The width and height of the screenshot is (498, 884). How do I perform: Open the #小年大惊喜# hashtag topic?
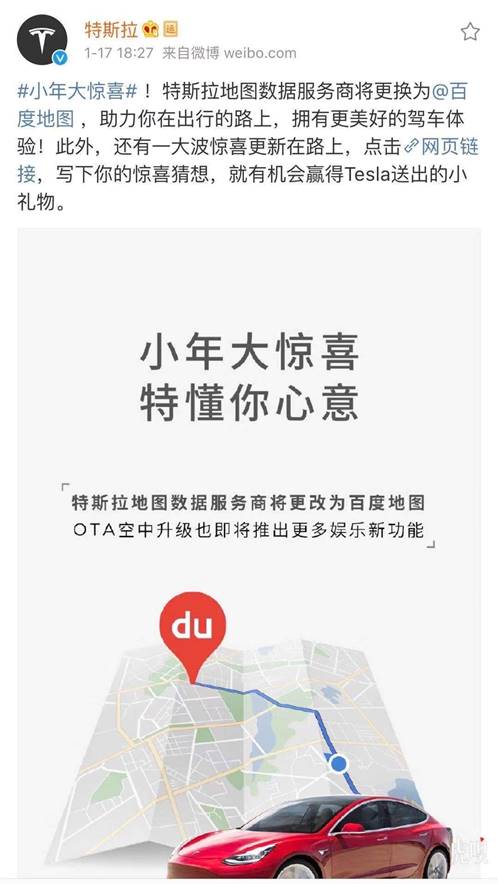tap(77, 91)
